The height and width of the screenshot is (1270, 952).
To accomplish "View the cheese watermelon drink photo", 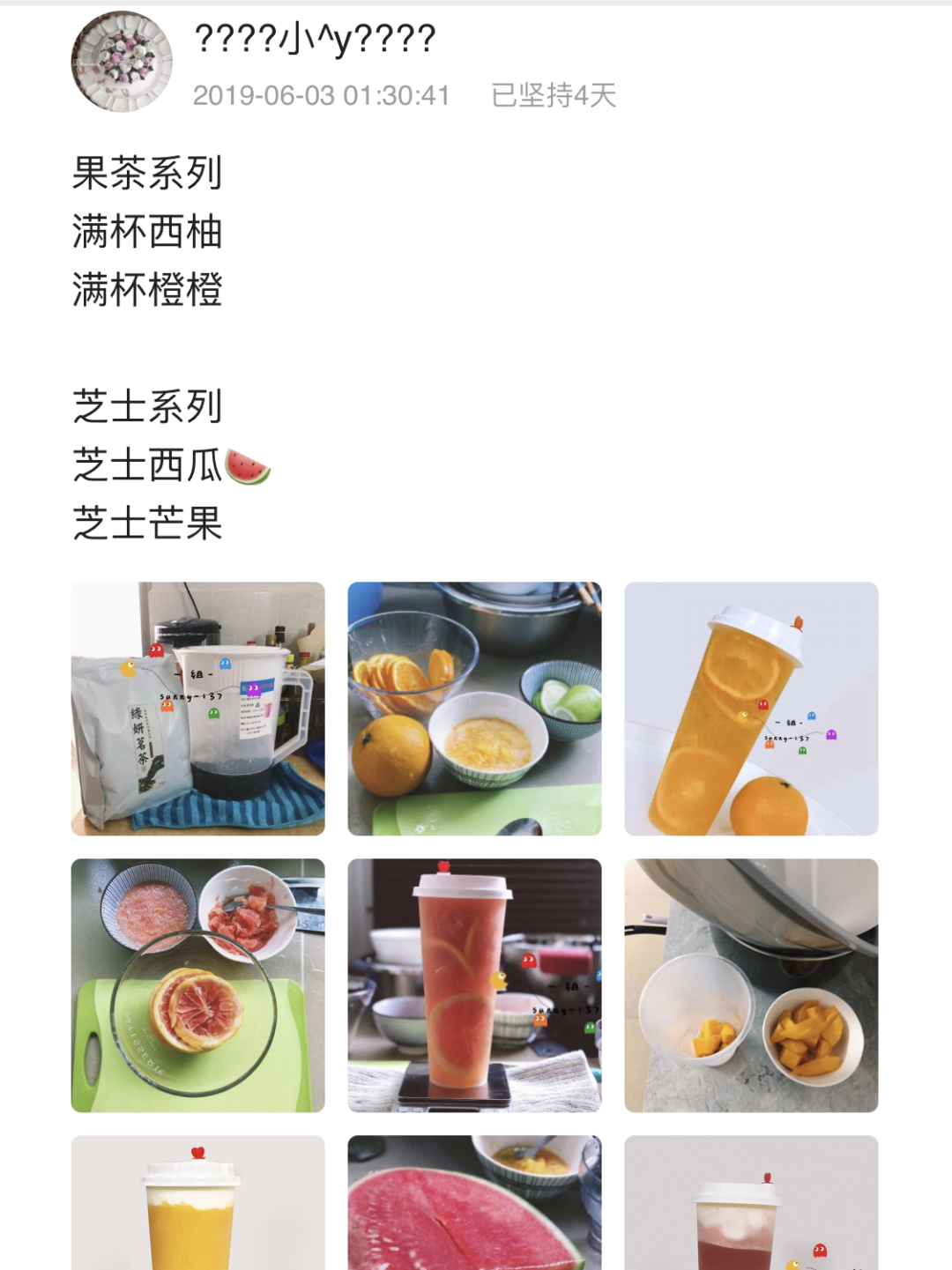I will [x=751, y=1204].
